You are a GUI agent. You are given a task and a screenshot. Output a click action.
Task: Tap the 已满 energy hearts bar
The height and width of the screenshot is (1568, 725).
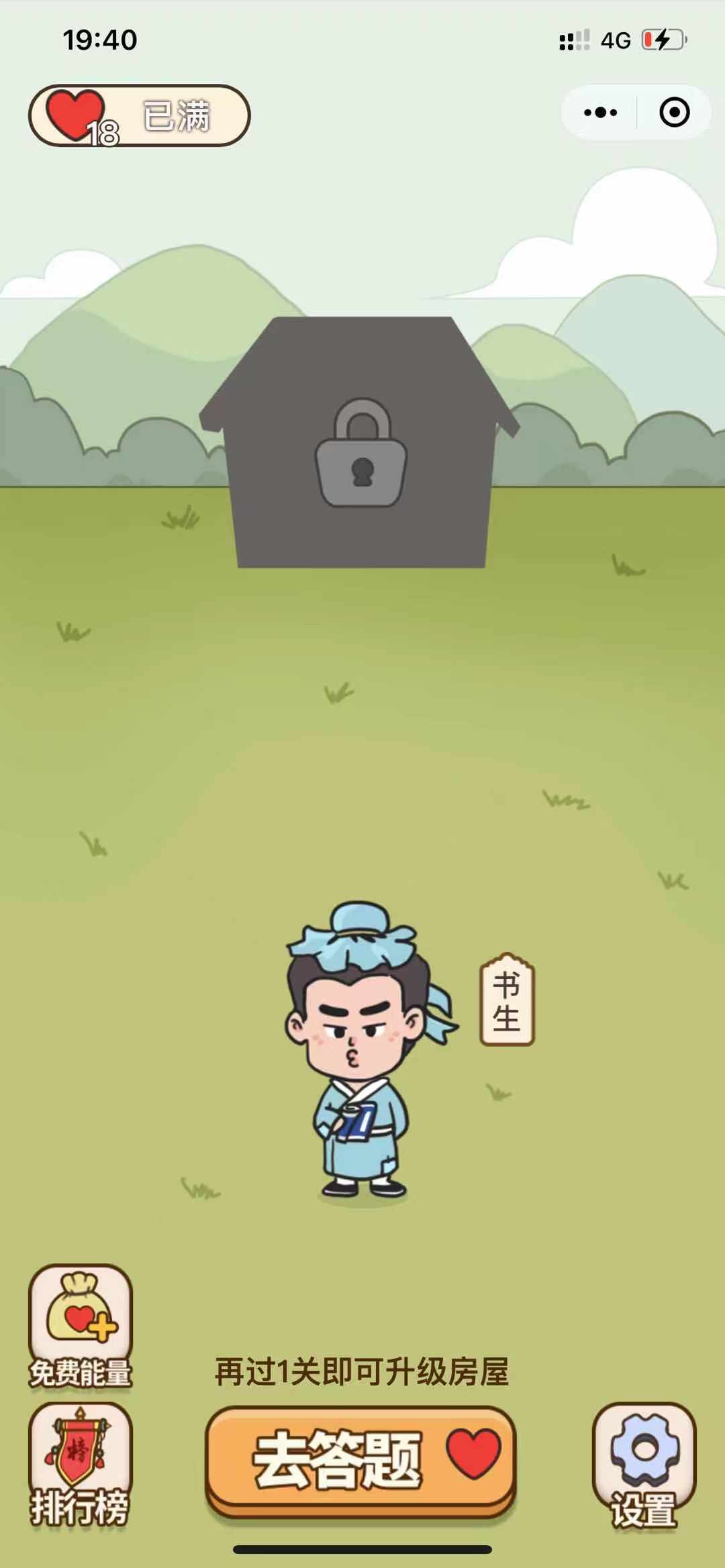pyautogui.click(x=140, y=115)
